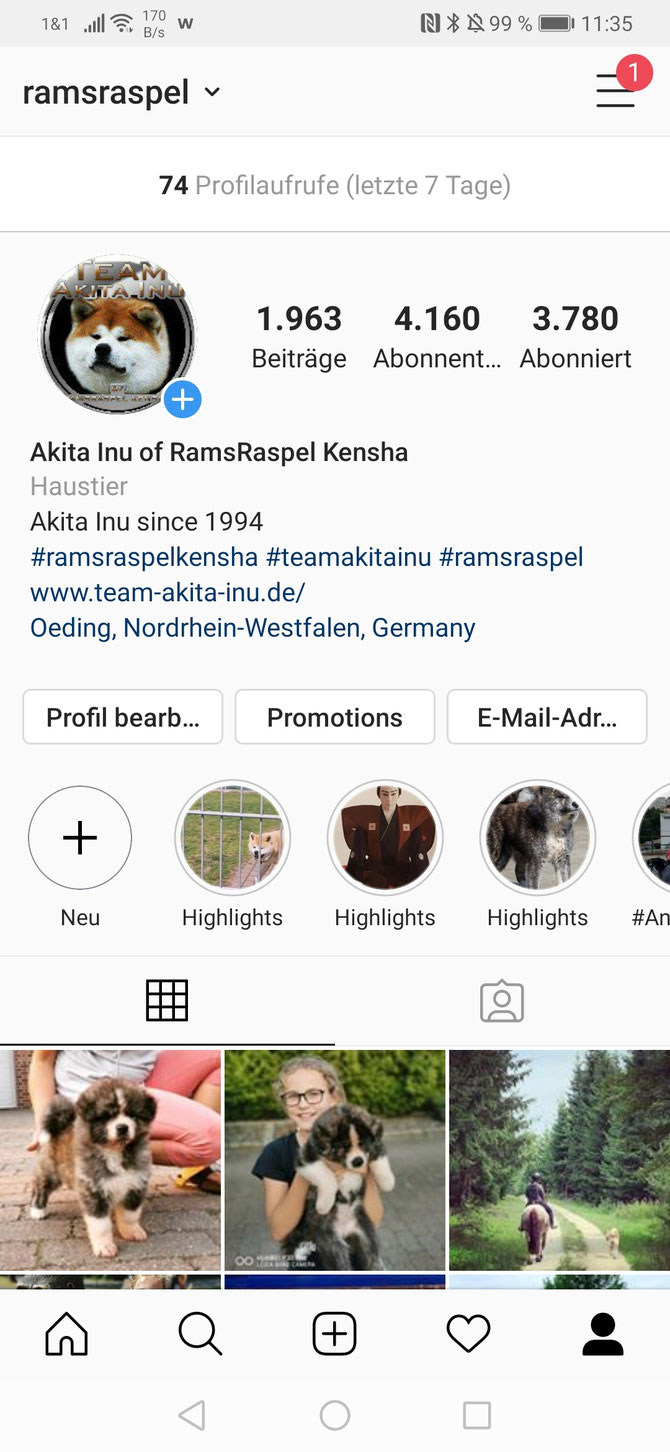Visit www.team-akita-inu.de website link
The width and height of the screenshot is (670, 1452).
pos(167,593)
